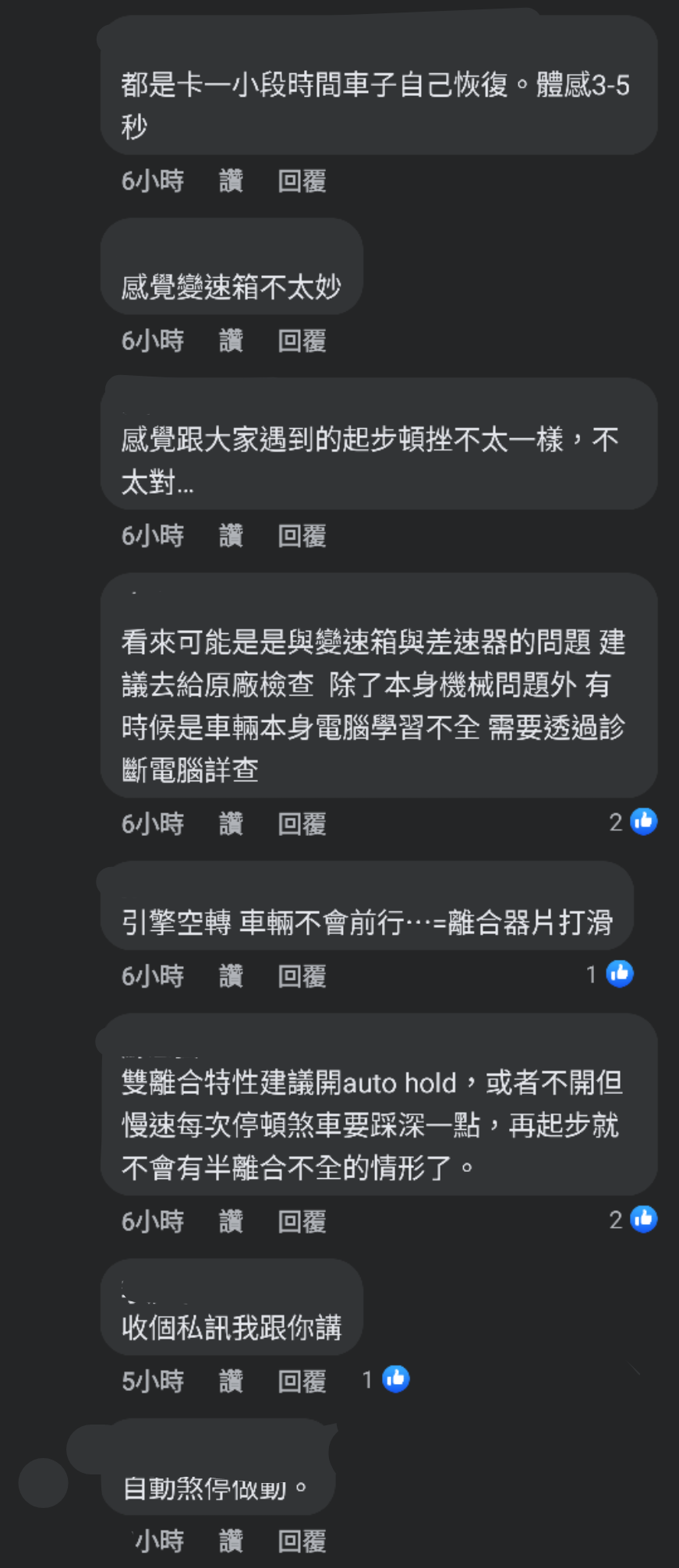Like the comment starting with 自動煞停
The height and width of the screenshot is (1568, 679).
tap(231, 1541)
